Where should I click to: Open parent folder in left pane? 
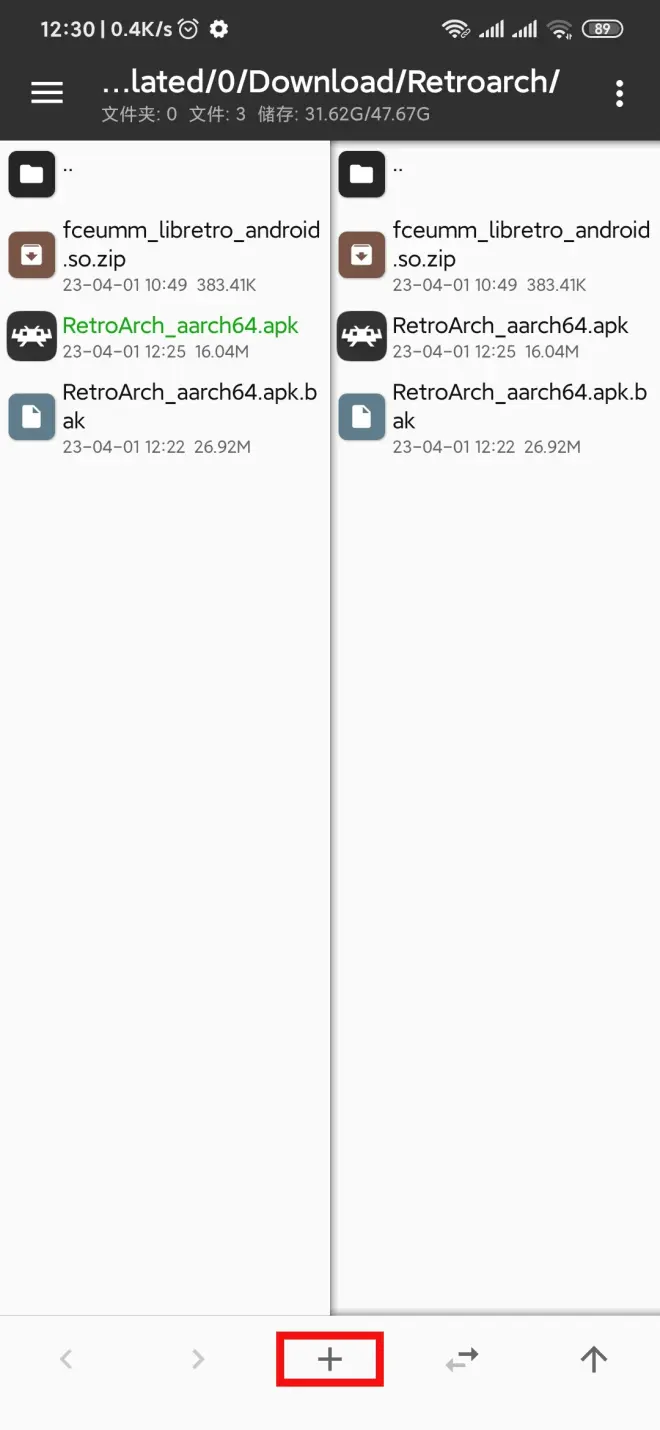pos(165,174)
